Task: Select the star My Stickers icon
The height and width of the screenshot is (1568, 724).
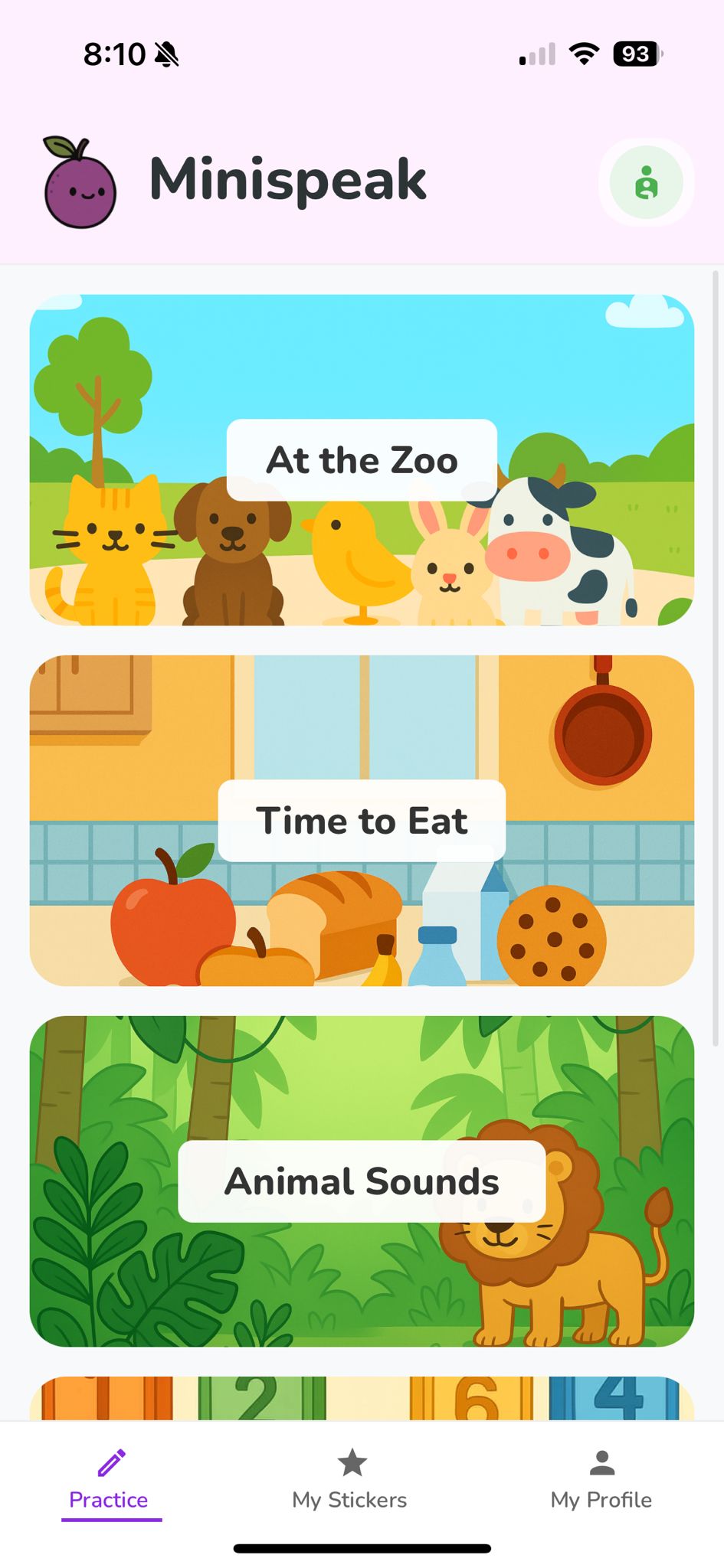Action: 353,1462
